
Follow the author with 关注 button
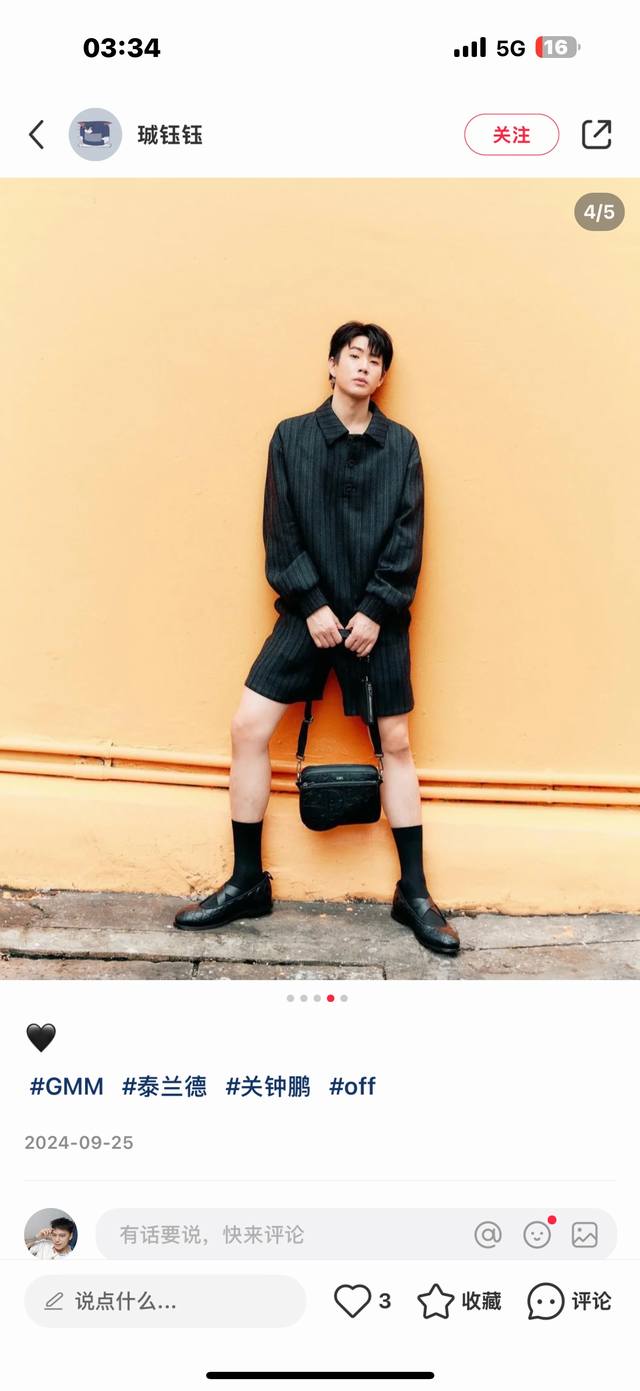511,135
